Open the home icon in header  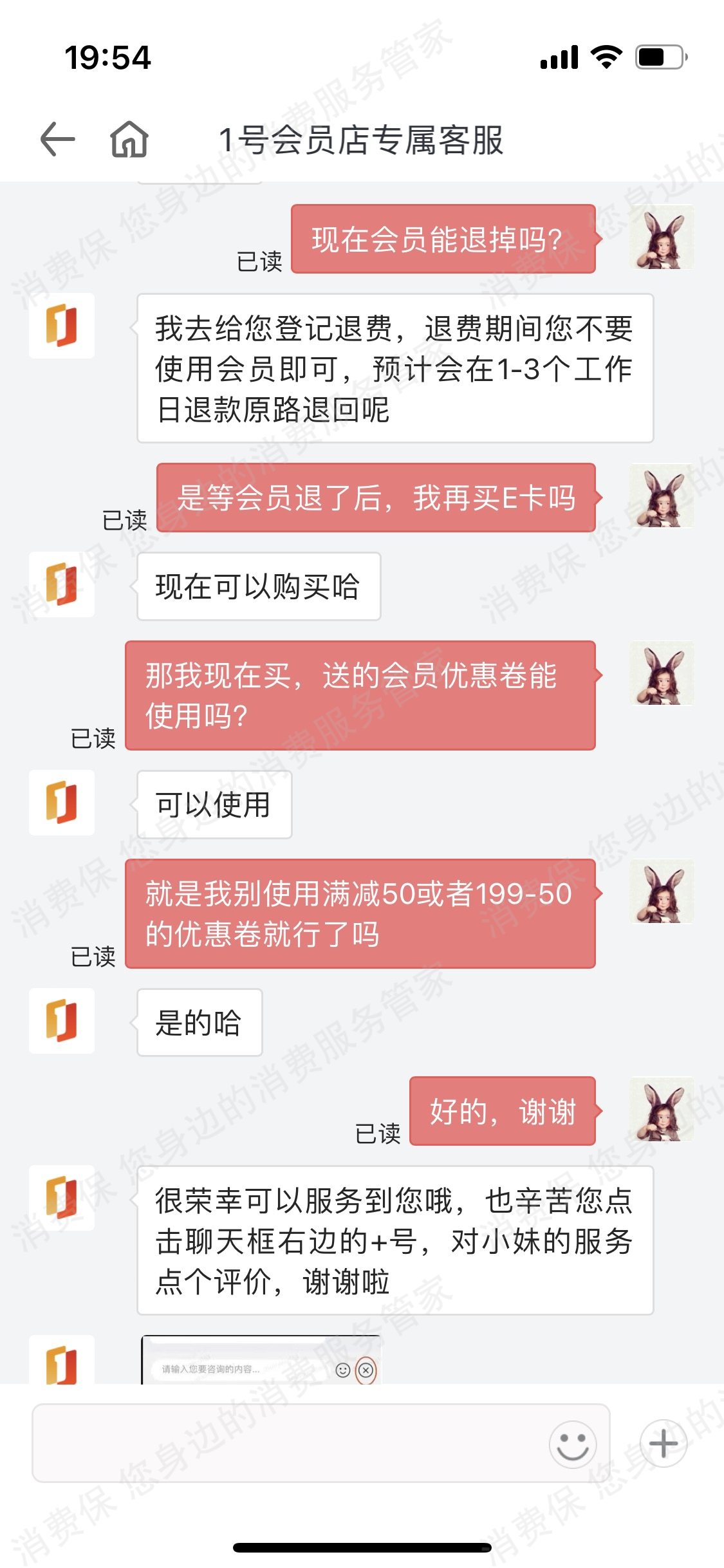coord(129,139)
